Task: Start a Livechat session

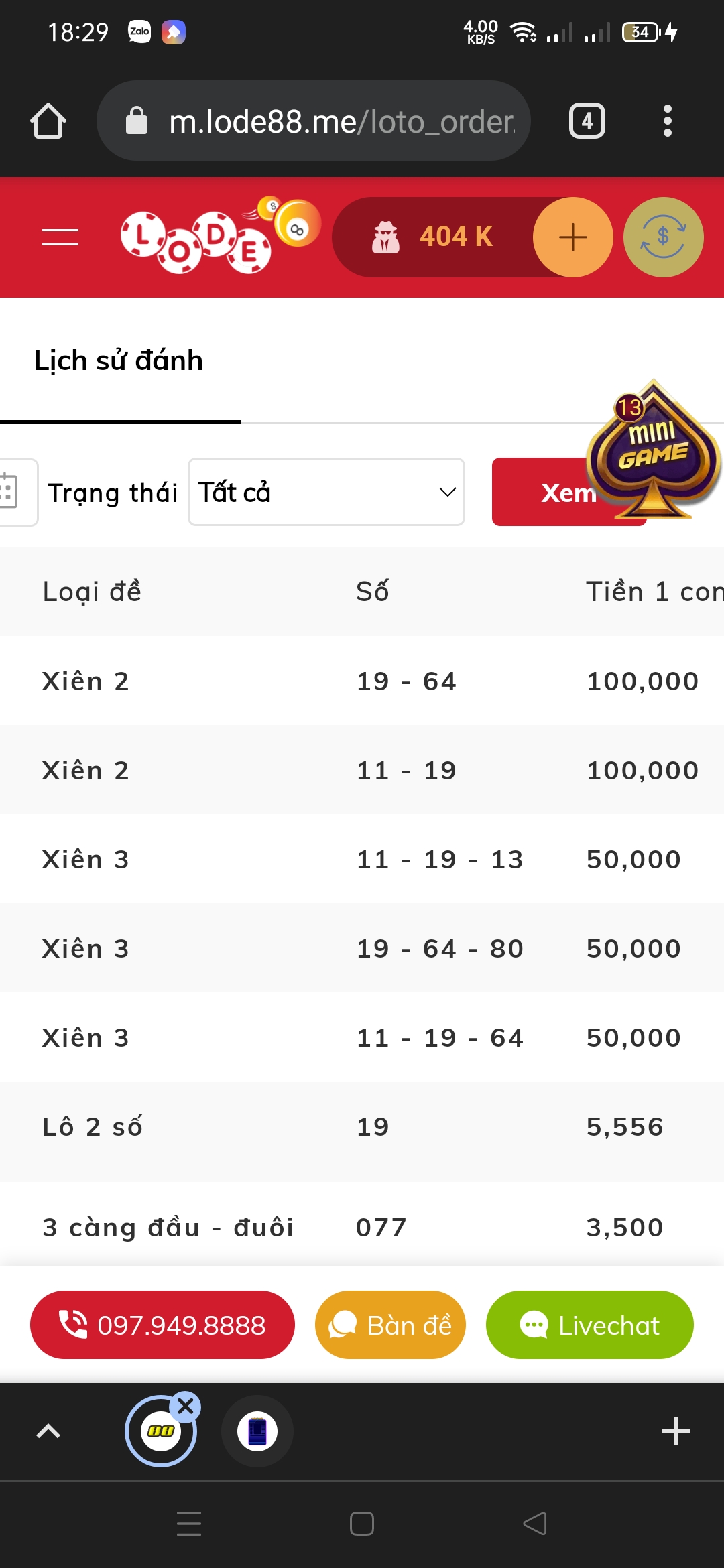Action: tap(590, 1325)
